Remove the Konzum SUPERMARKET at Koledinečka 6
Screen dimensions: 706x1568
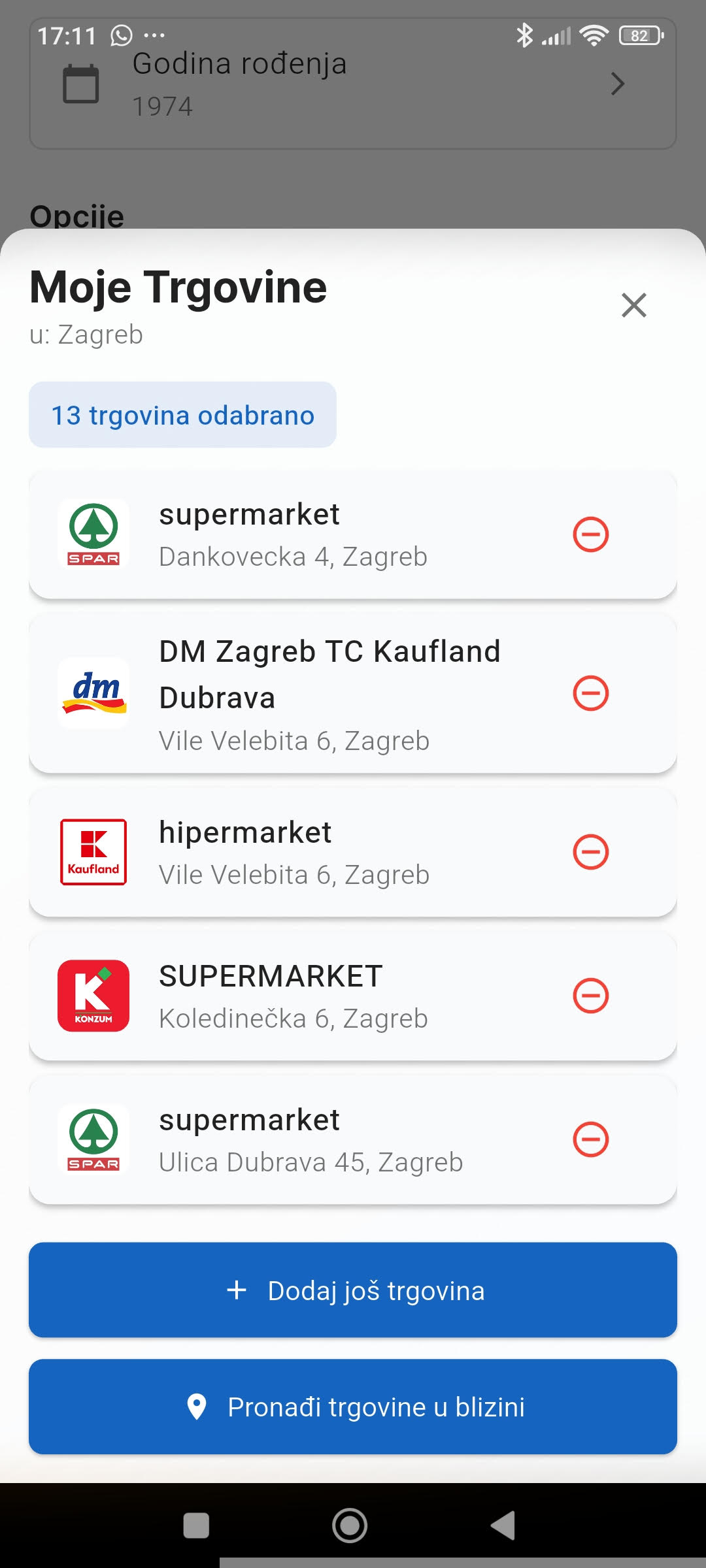(591, 995)
